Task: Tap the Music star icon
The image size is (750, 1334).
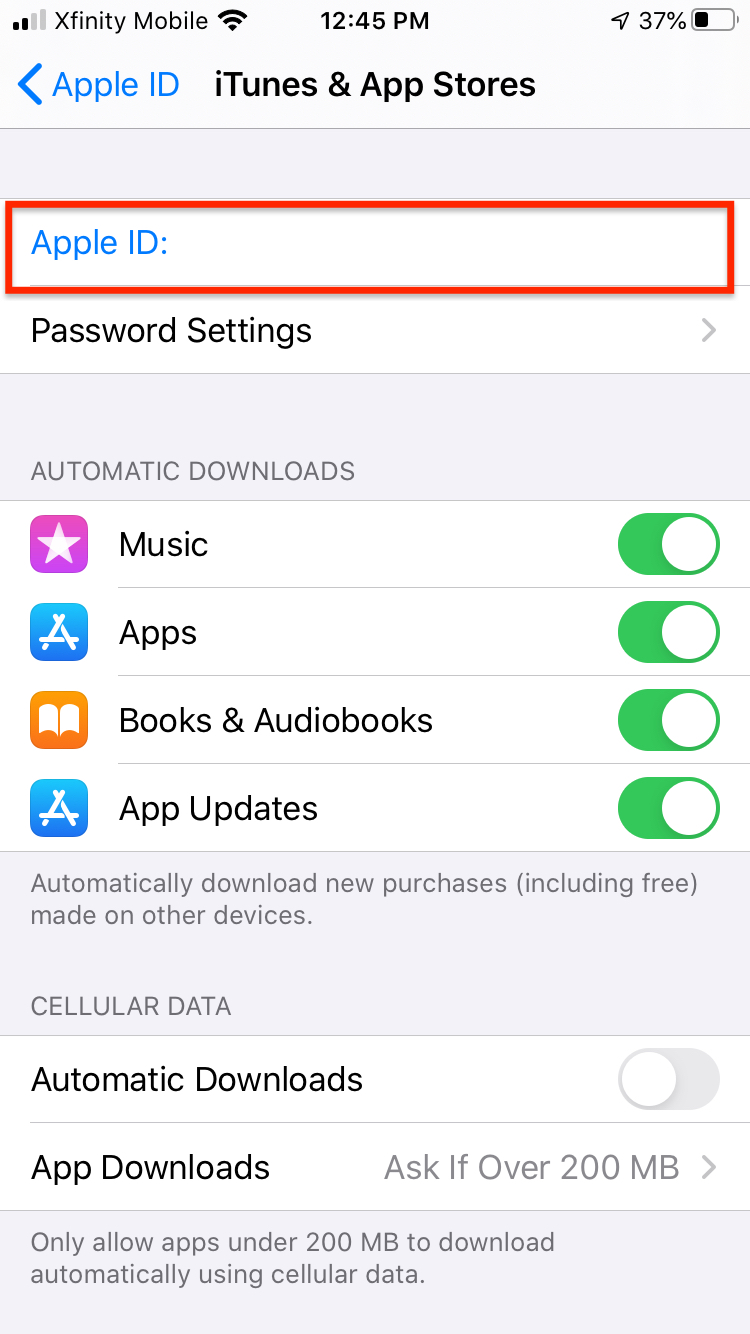Action: click(x=58, y=544)
